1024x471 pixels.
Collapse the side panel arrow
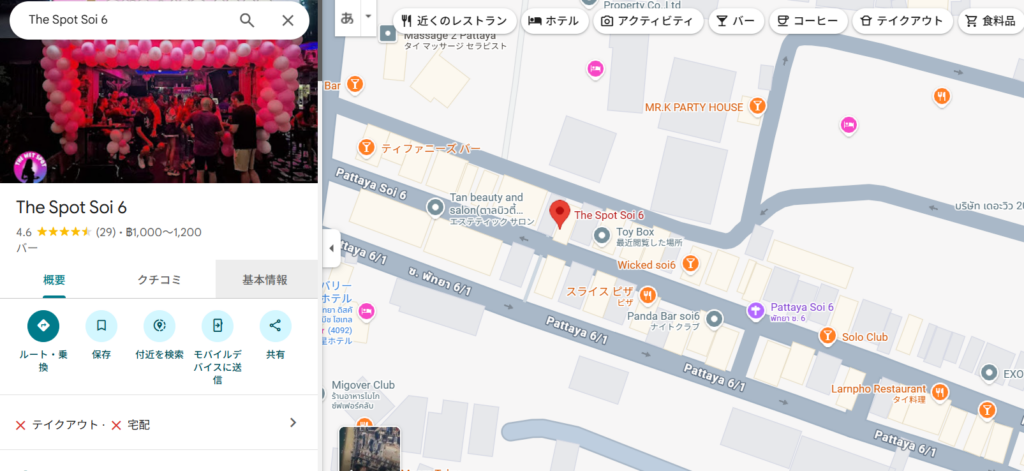click(330, 248)
